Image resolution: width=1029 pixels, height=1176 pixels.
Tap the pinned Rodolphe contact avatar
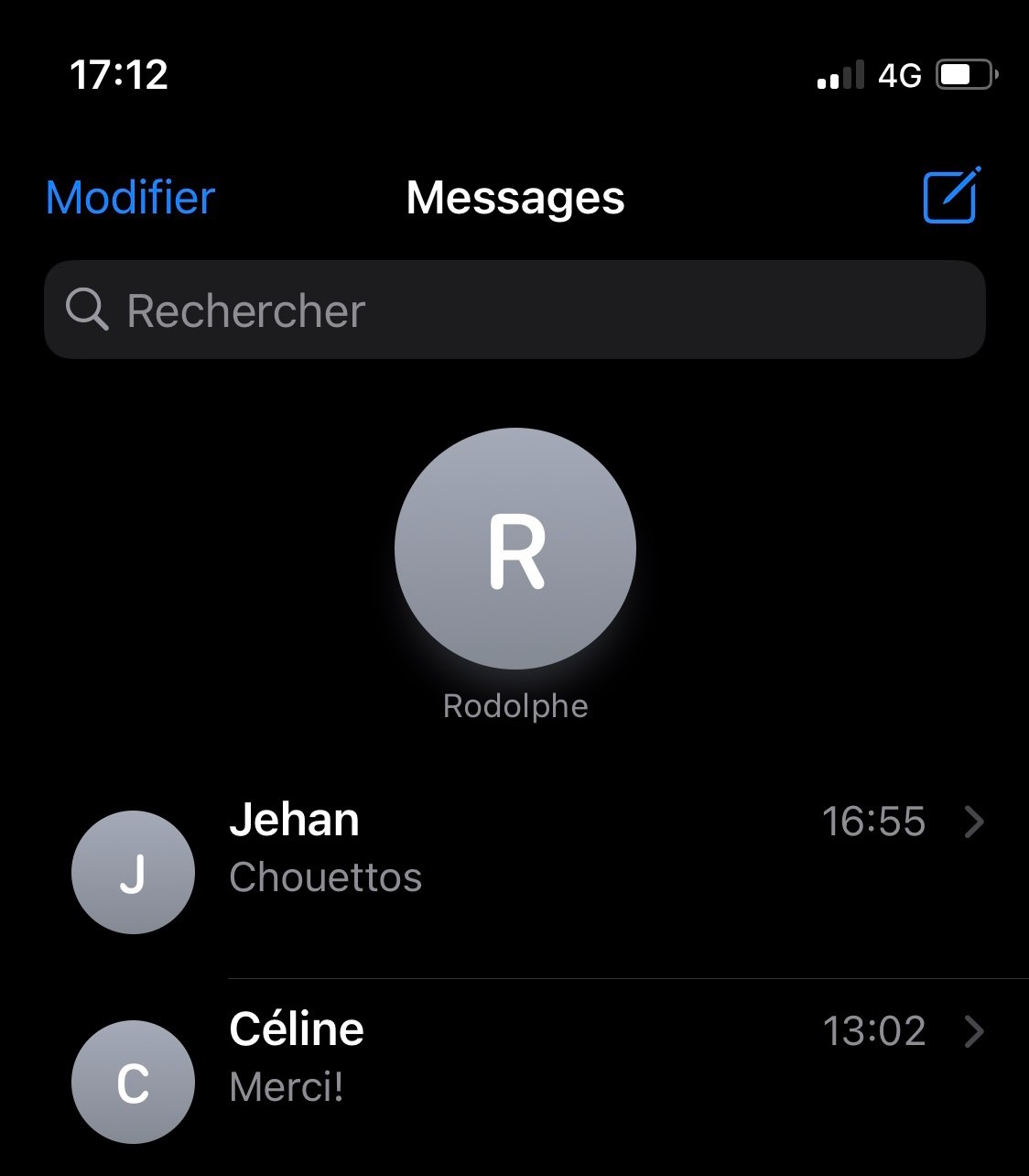click(x=514, y=548)
